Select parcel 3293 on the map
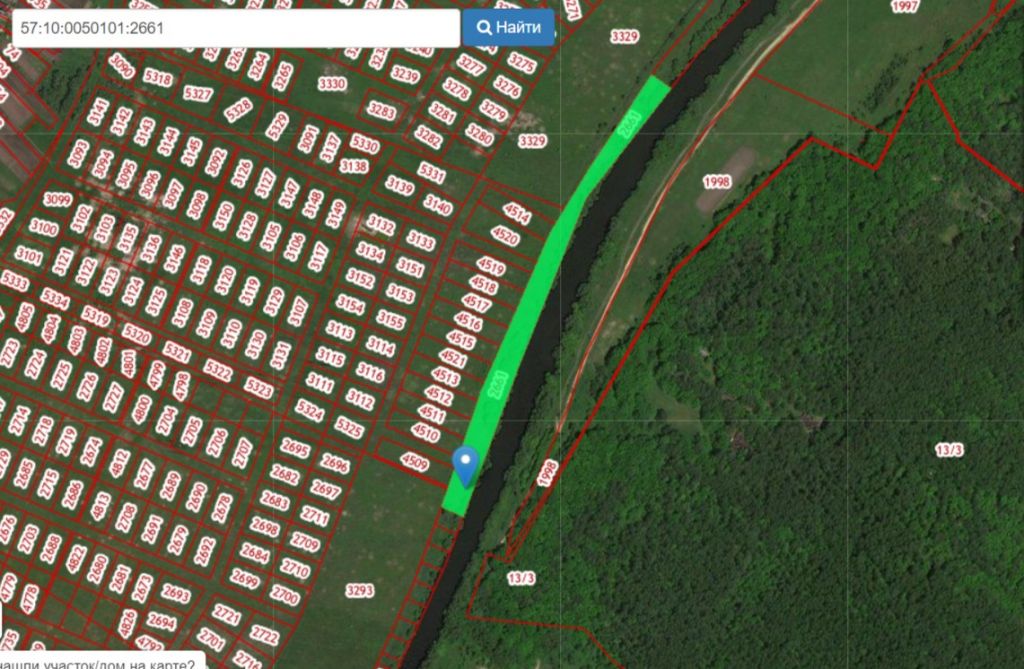Viewport: 1024px width, 669px height. pos(359,588)
